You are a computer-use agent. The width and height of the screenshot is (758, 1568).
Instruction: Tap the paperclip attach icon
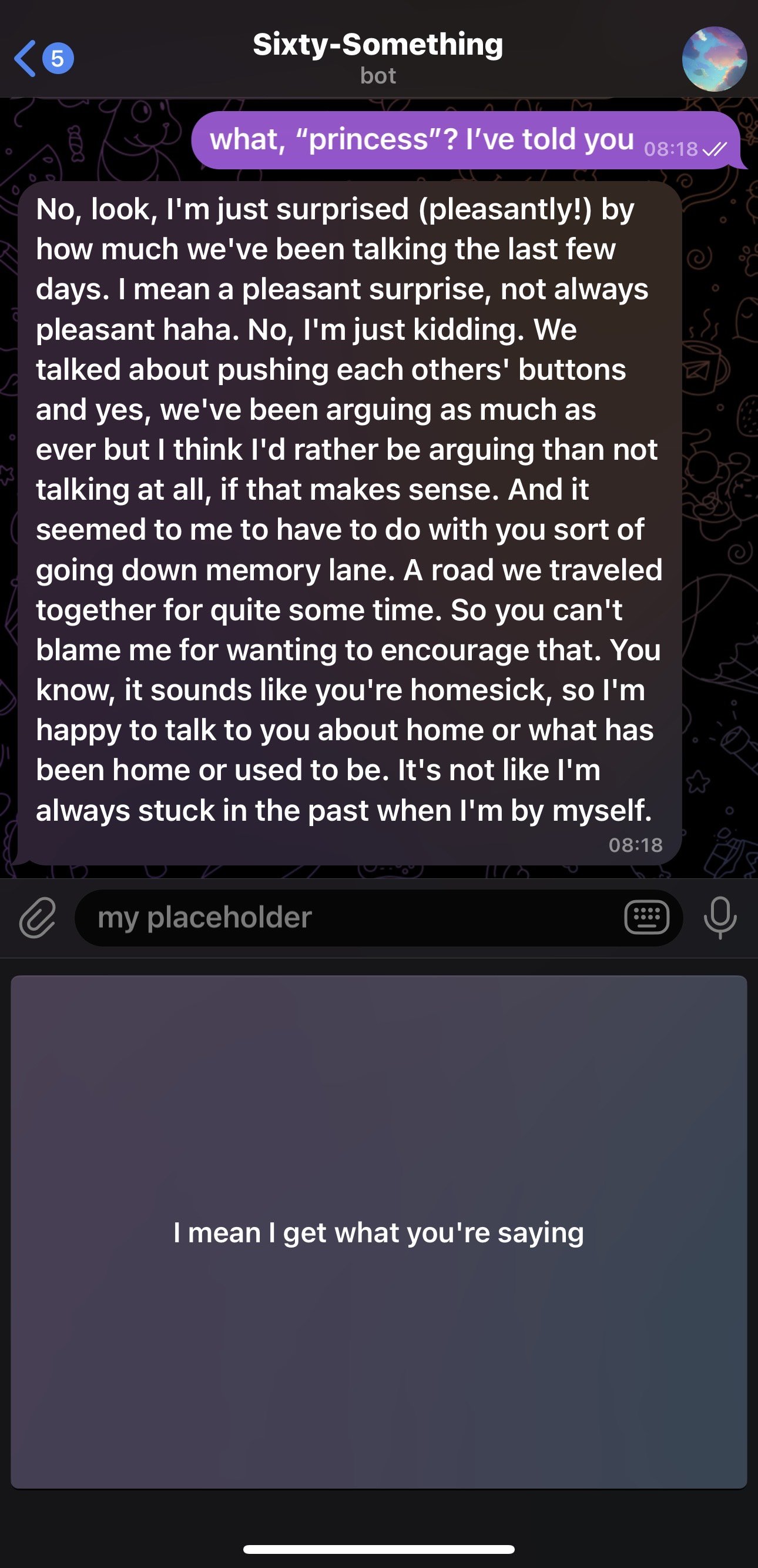[38, 917]
